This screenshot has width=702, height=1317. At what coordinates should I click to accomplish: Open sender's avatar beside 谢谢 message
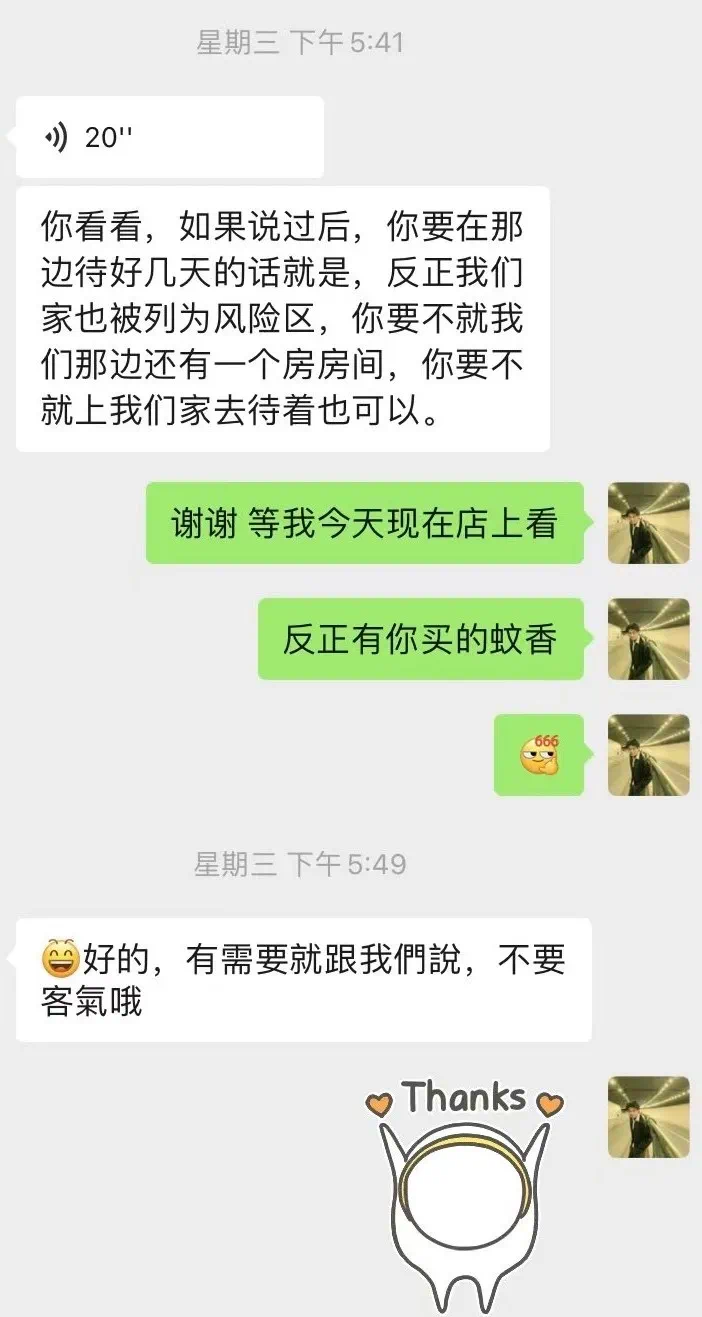(x=648, y=523)
